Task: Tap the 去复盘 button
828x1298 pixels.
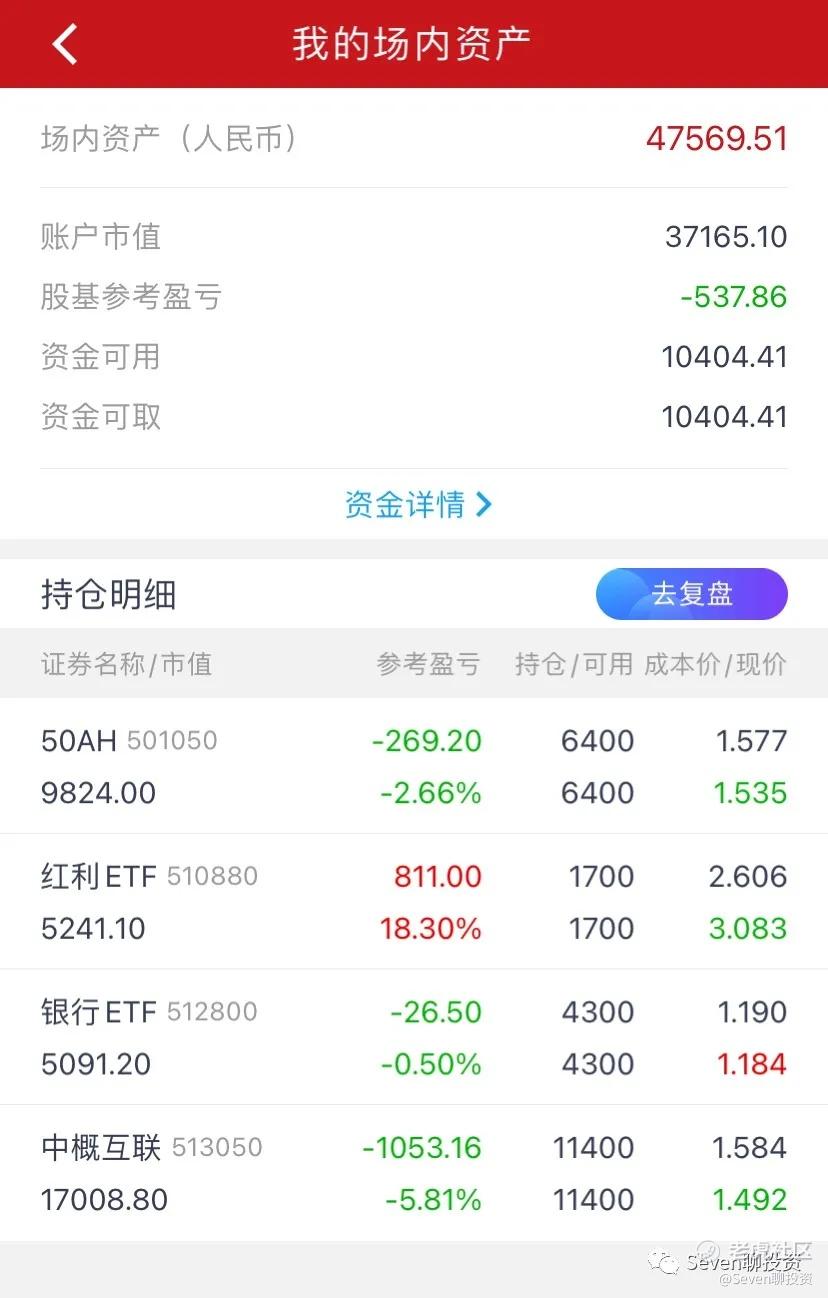Action: 692,594
